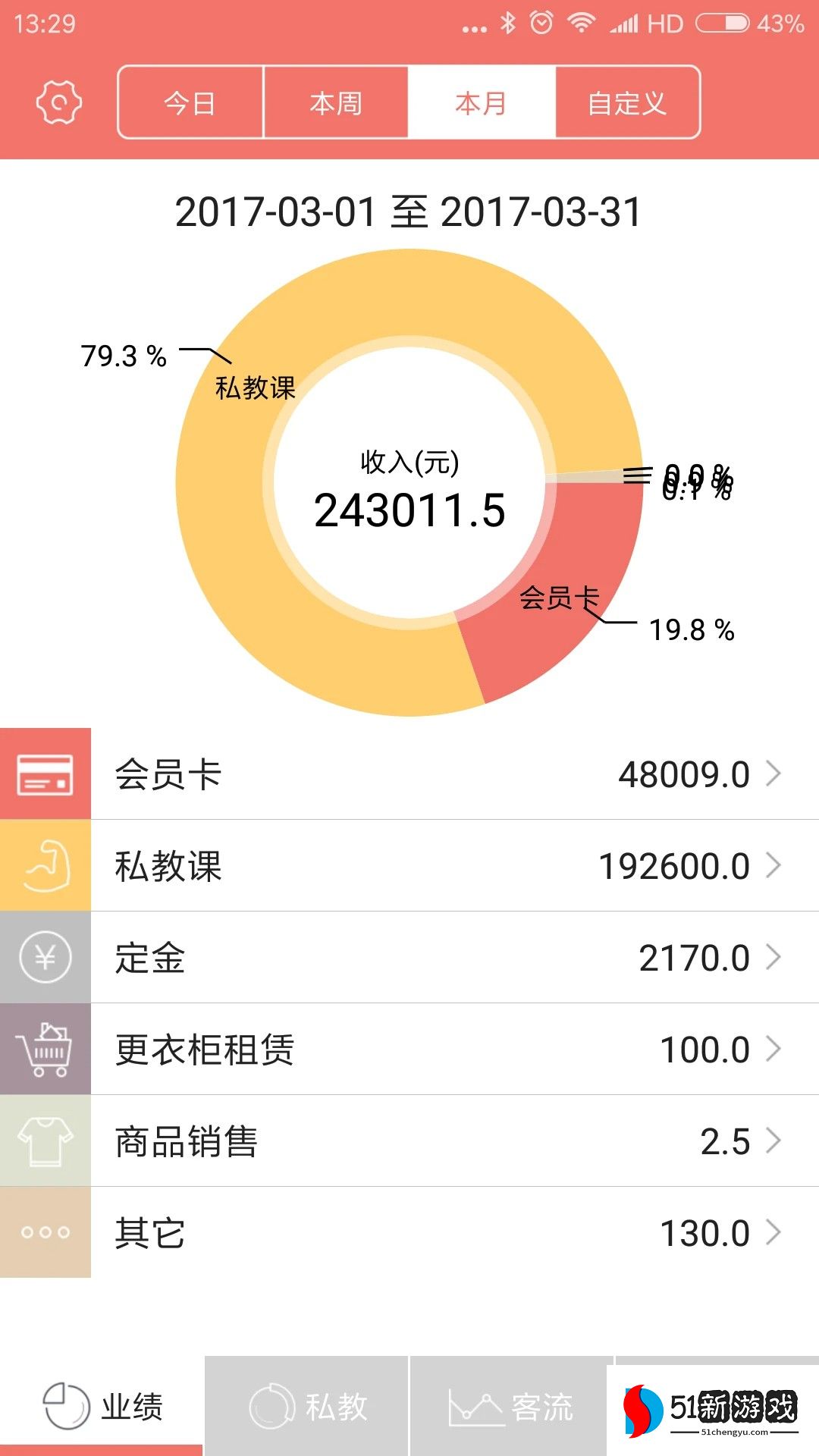Open the settings gear icon
Viewport: 819px width, 1456px height.
[58, 102]
